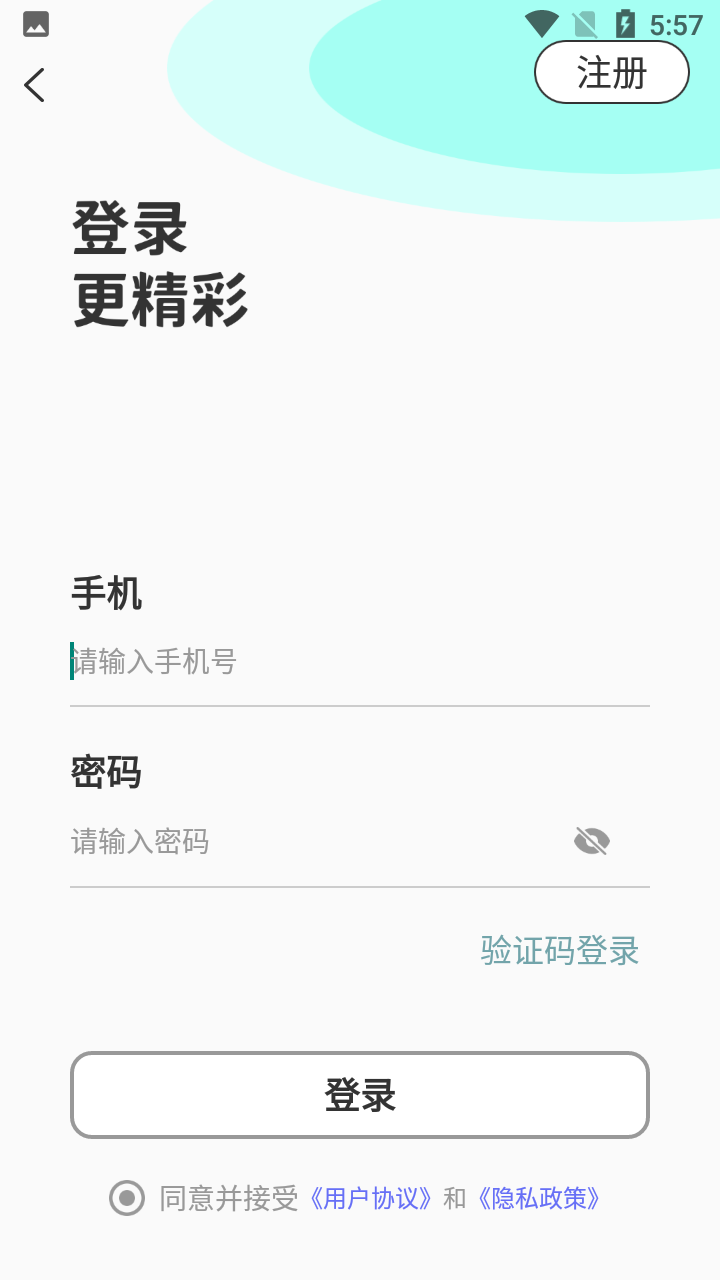The height and width of the screenshot is (1280, 720).
Task: Tap the 登录 login button
Action: [360, 1095]
